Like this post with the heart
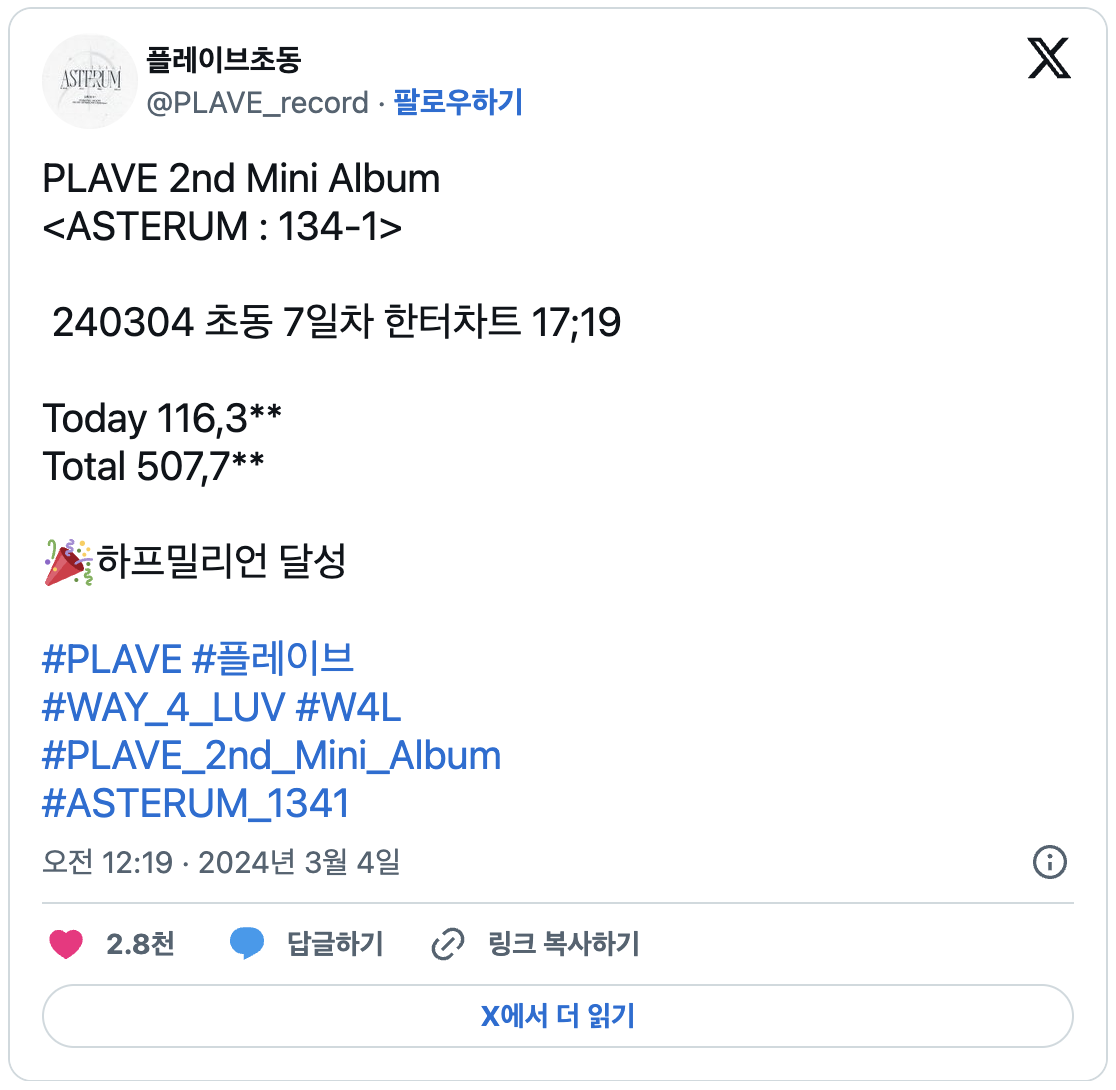The width and height of the screenshot is (1116, 1090). [66, 944]
